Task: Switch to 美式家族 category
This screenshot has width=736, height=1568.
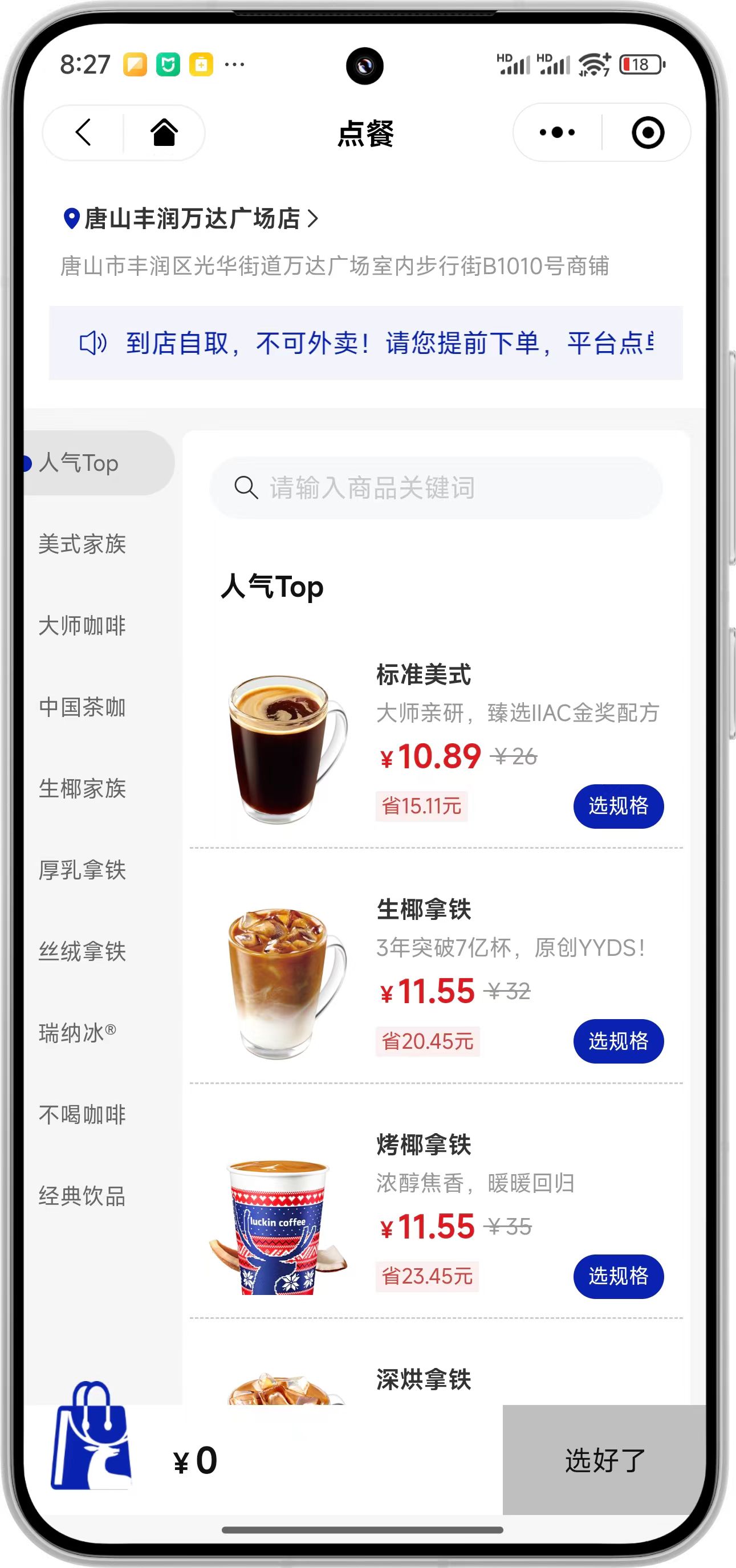Action: pos(82,544)
